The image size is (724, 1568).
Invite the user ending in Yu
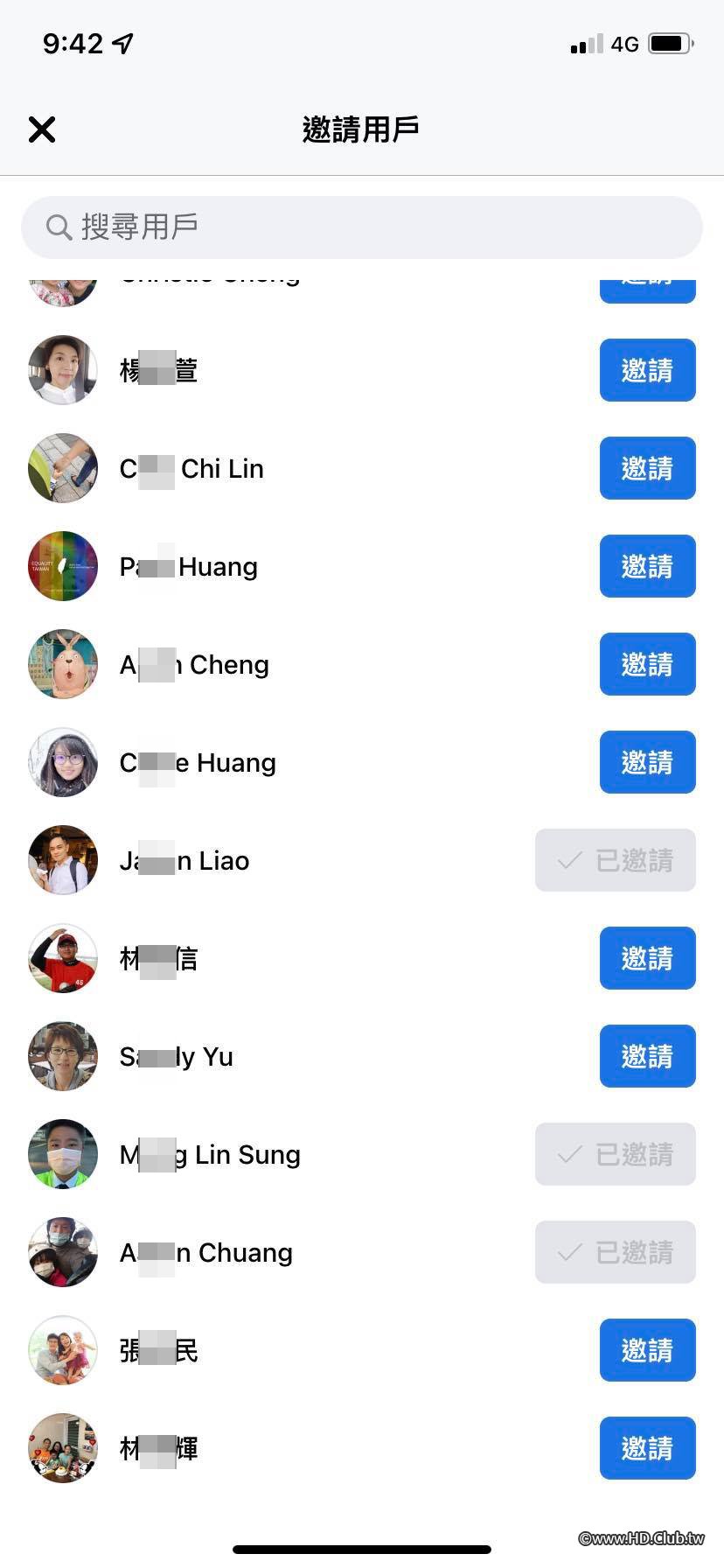pos(647,1056)
